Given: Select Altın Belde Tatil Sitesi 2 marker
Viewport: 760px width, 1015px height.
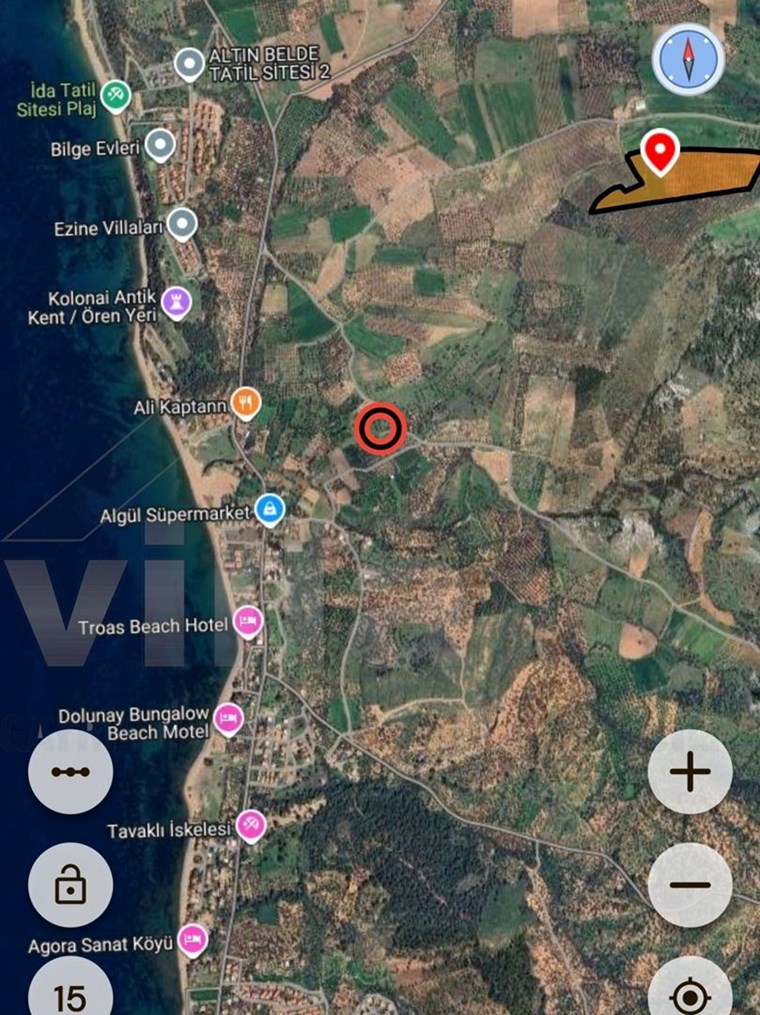Looking at the screenshot, I should pyautogui.click(x=189, y=65).
